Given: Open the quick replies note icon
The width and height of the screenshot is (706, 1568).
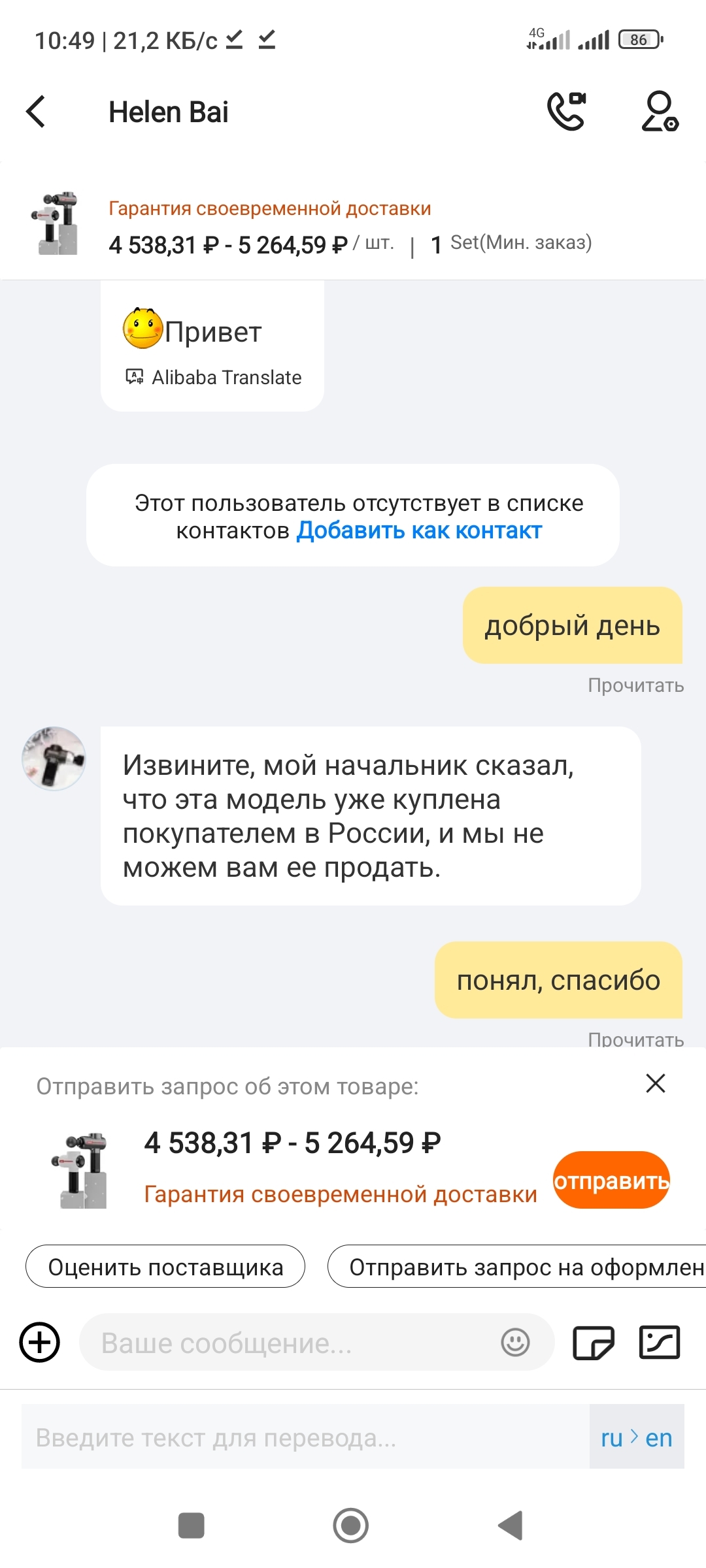Looking at the screenshot, I should 593,1343.
